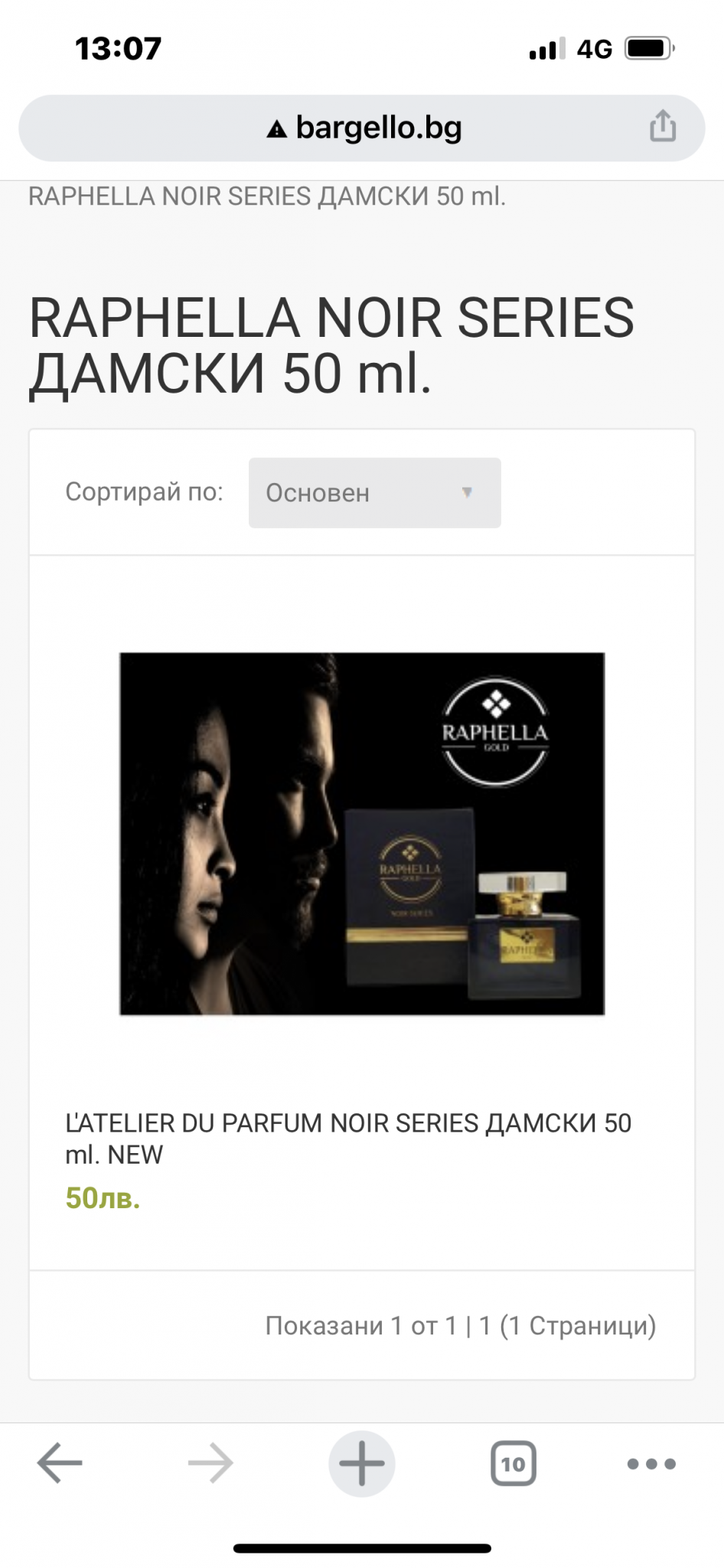The image size is (724, 1568).
Task: Share this page via share icon
Action: click(x=663, y=126)
